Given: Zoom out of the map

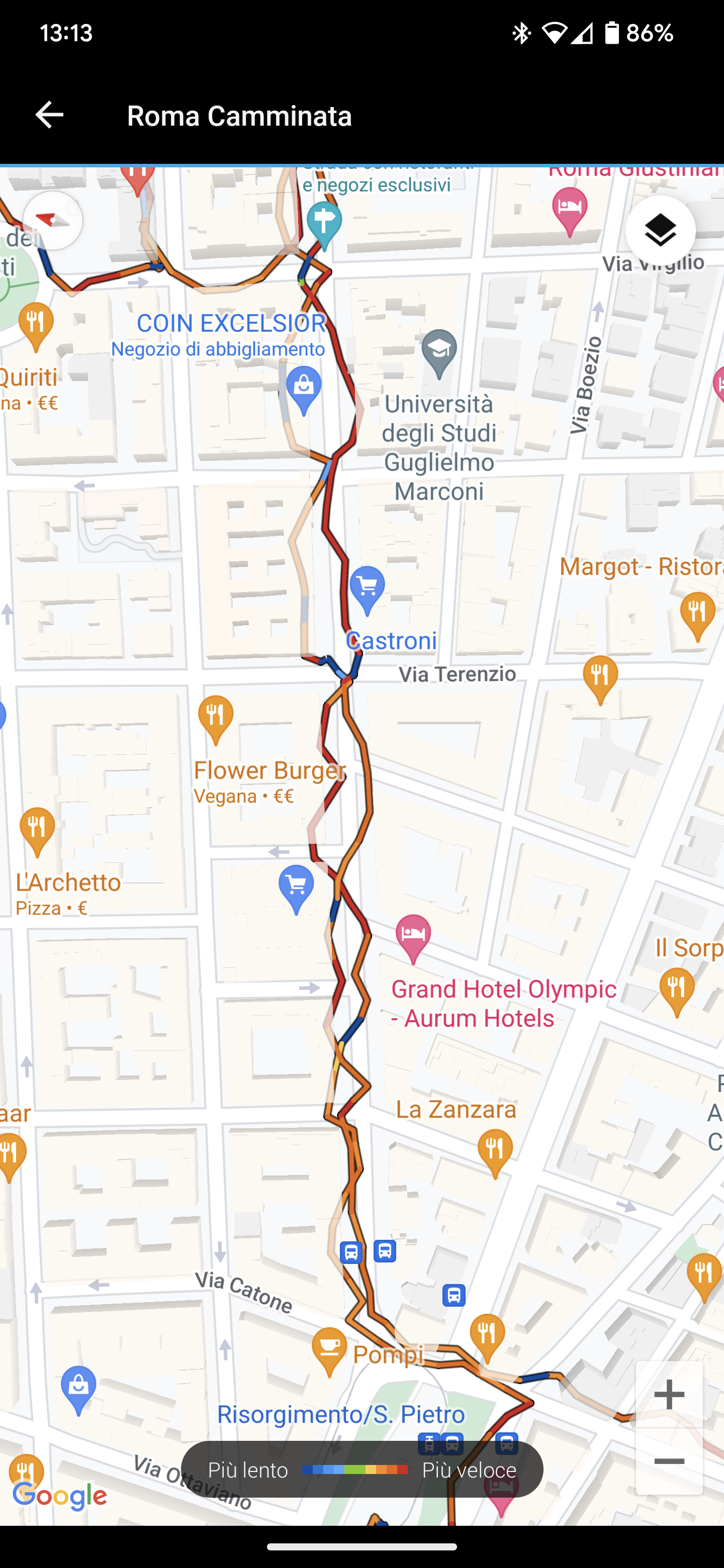Looking at the screenshot, I should [669, 1461].
